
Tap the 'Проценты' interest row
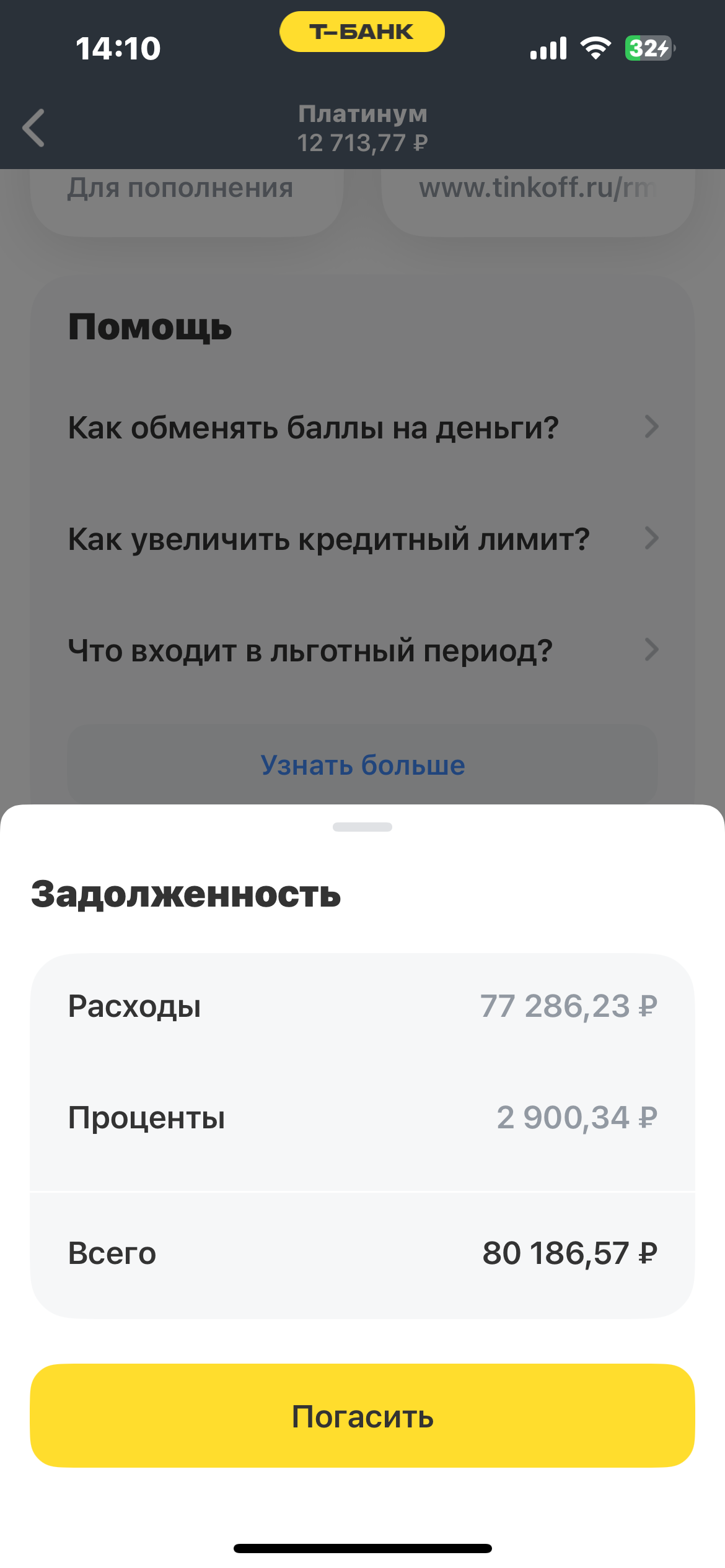[362, 1118]
